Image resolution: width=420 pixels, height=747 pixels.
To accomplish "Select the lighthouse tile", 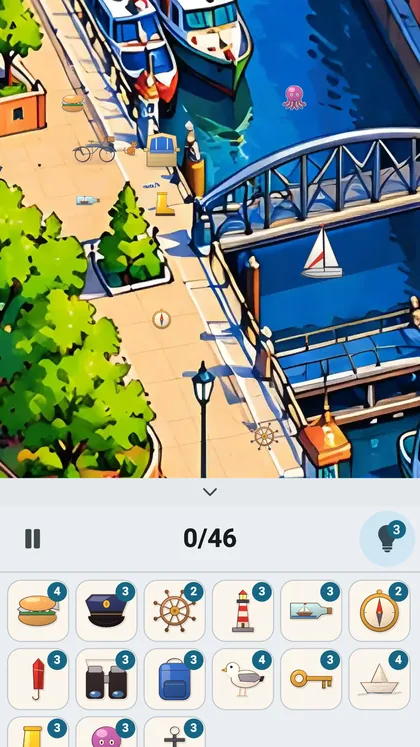I will [243, 611].
